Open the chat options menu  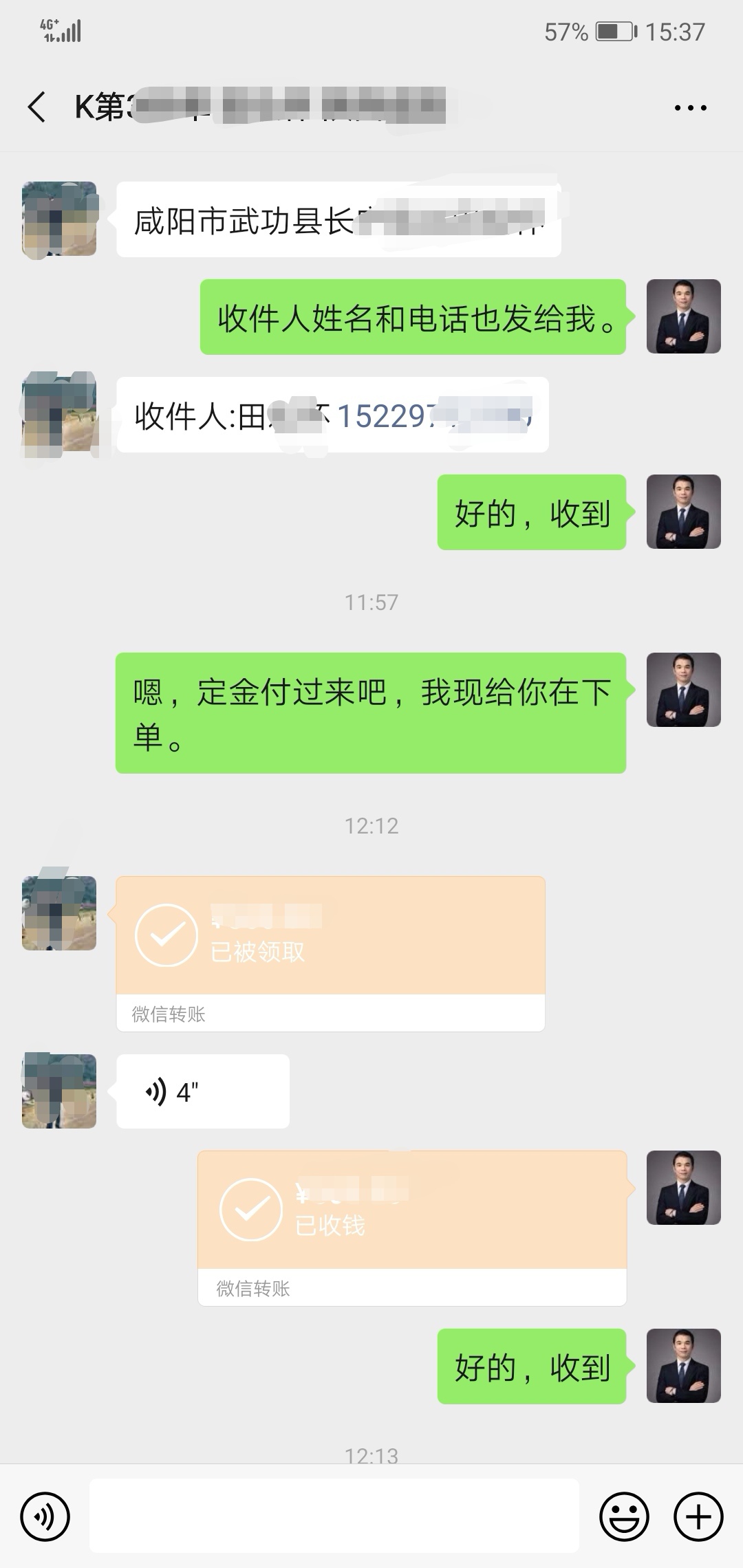click(690, 108)
